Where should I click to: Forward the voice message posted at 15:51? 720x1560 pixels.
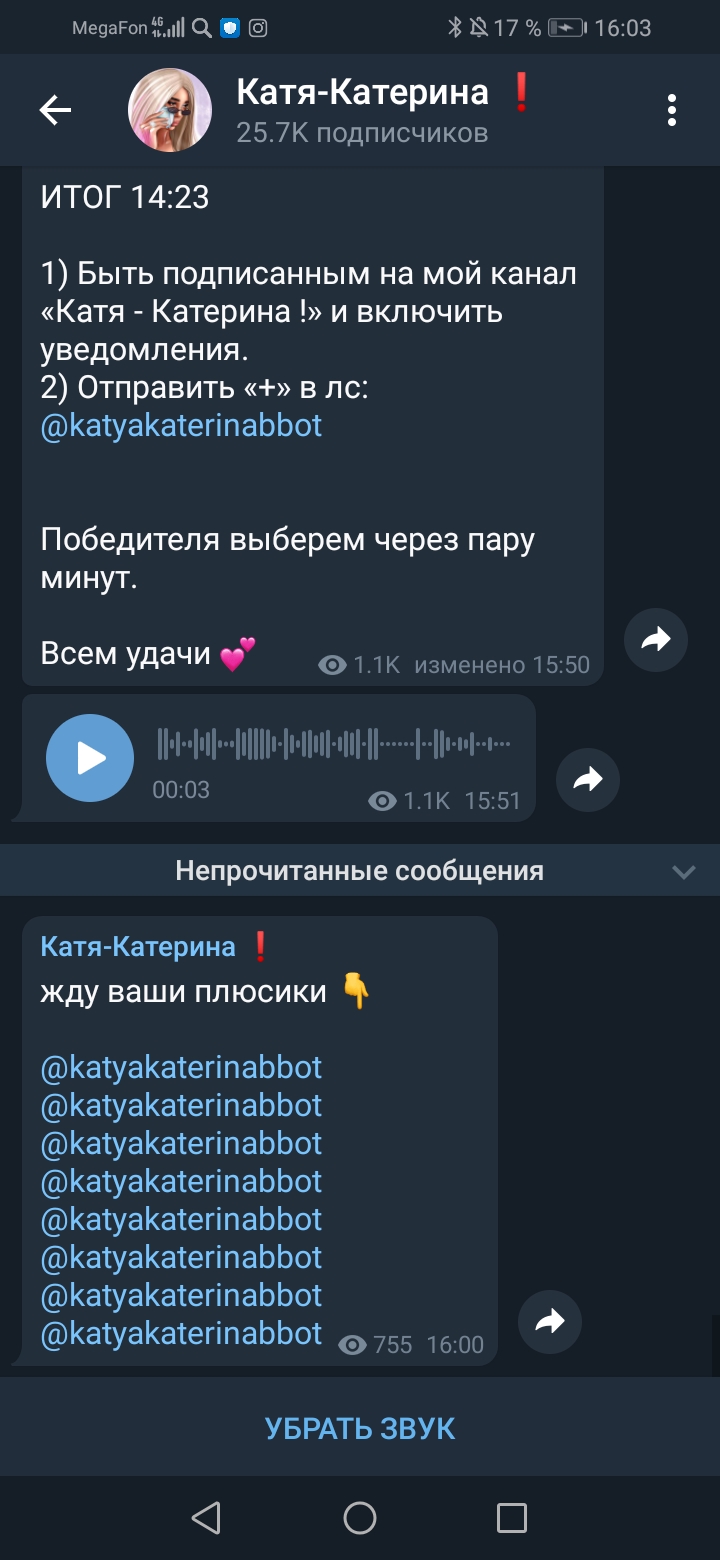(x=588, y=779)
